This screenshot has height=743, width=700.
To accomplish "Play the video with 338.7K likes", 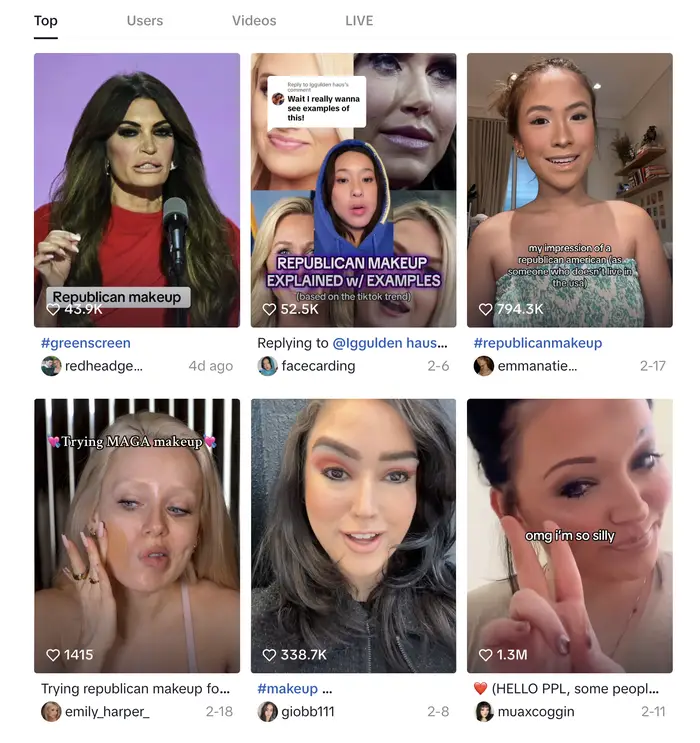I will 353,535.
